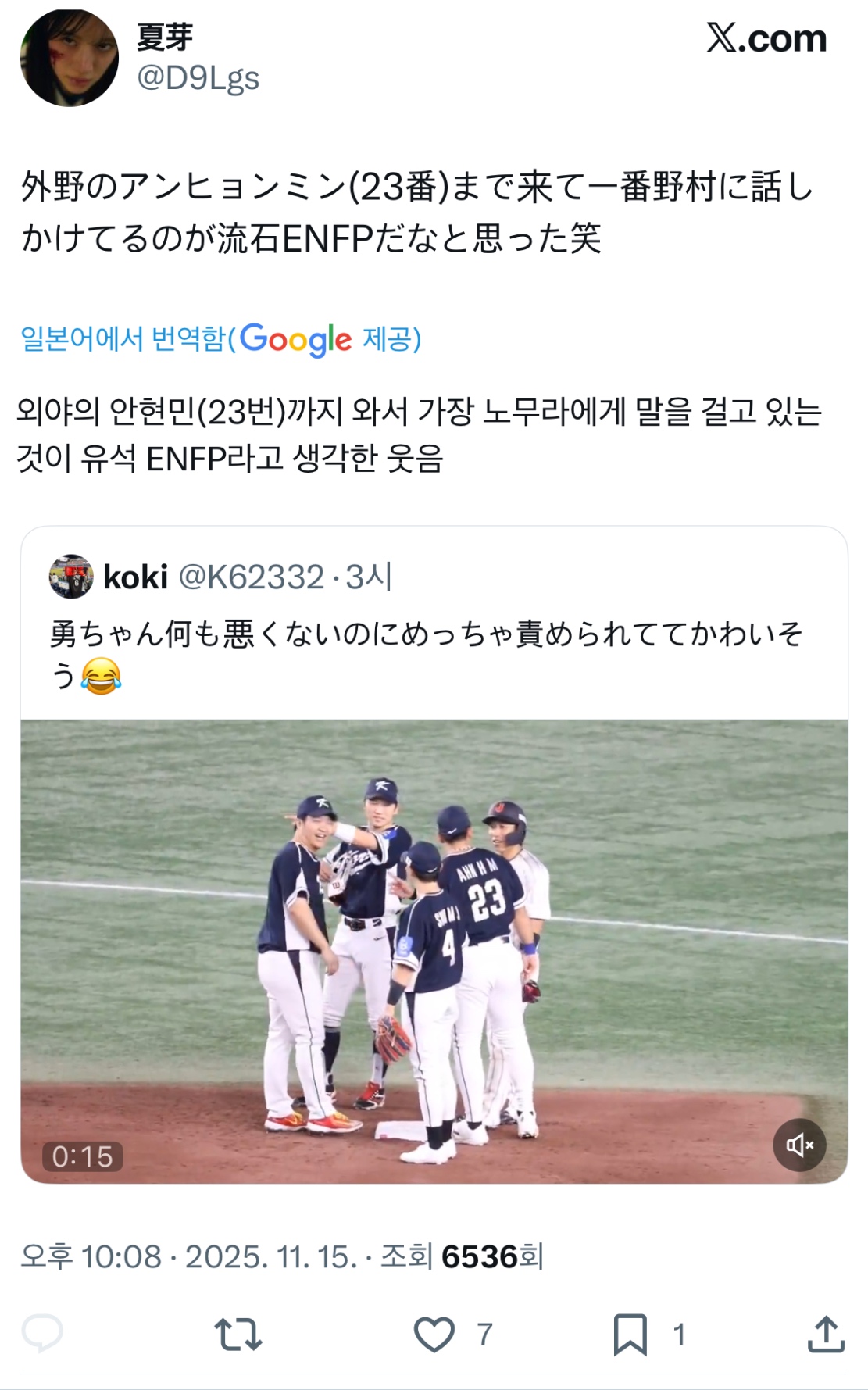This screenshot has width=868, height=1390.
Task: Bookmark this post
Action: (x=630, y=1334)
